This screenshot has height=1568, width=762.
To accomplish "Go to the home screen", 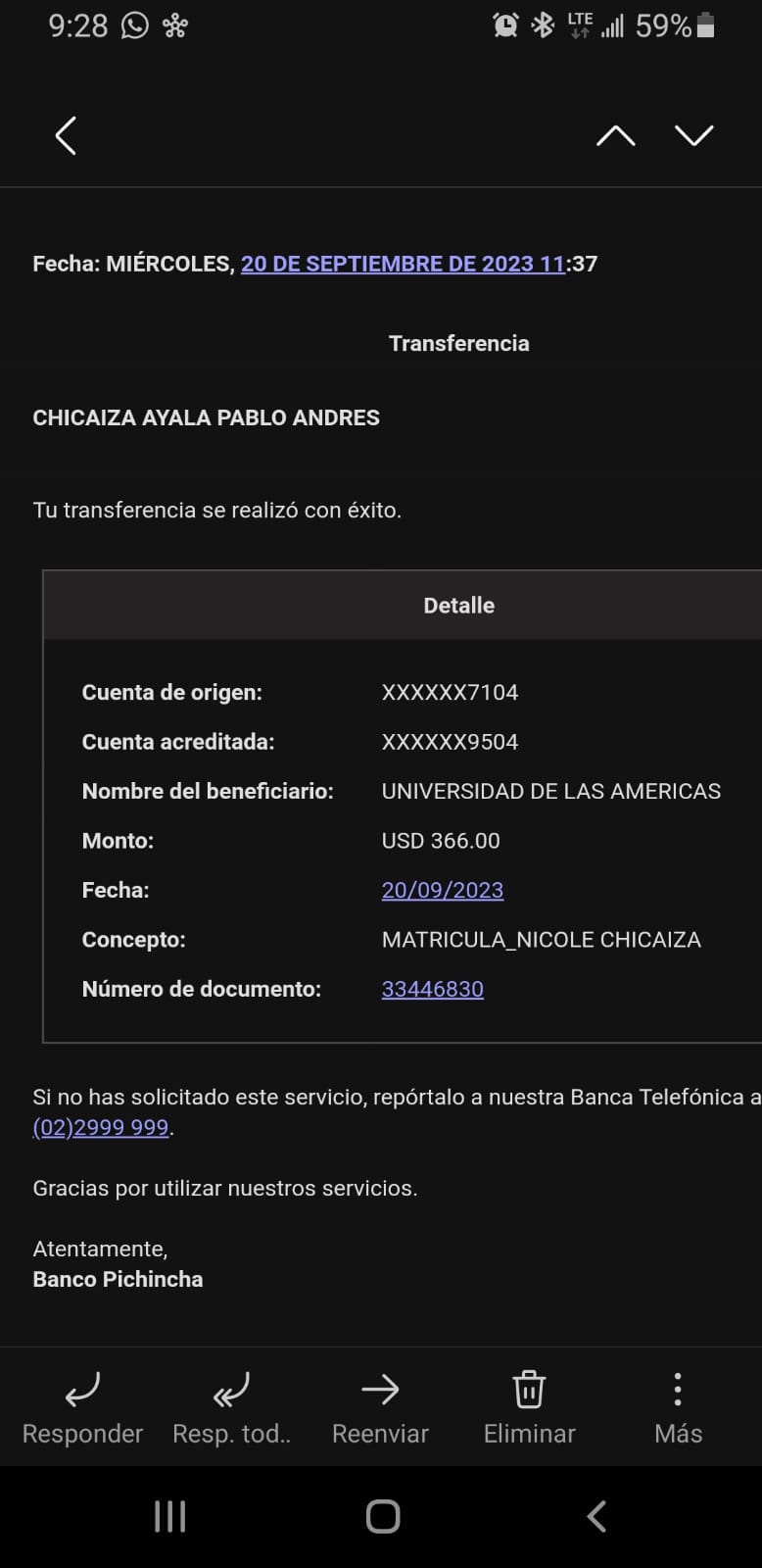I will pyautogui.click(x=382, y=1516).
